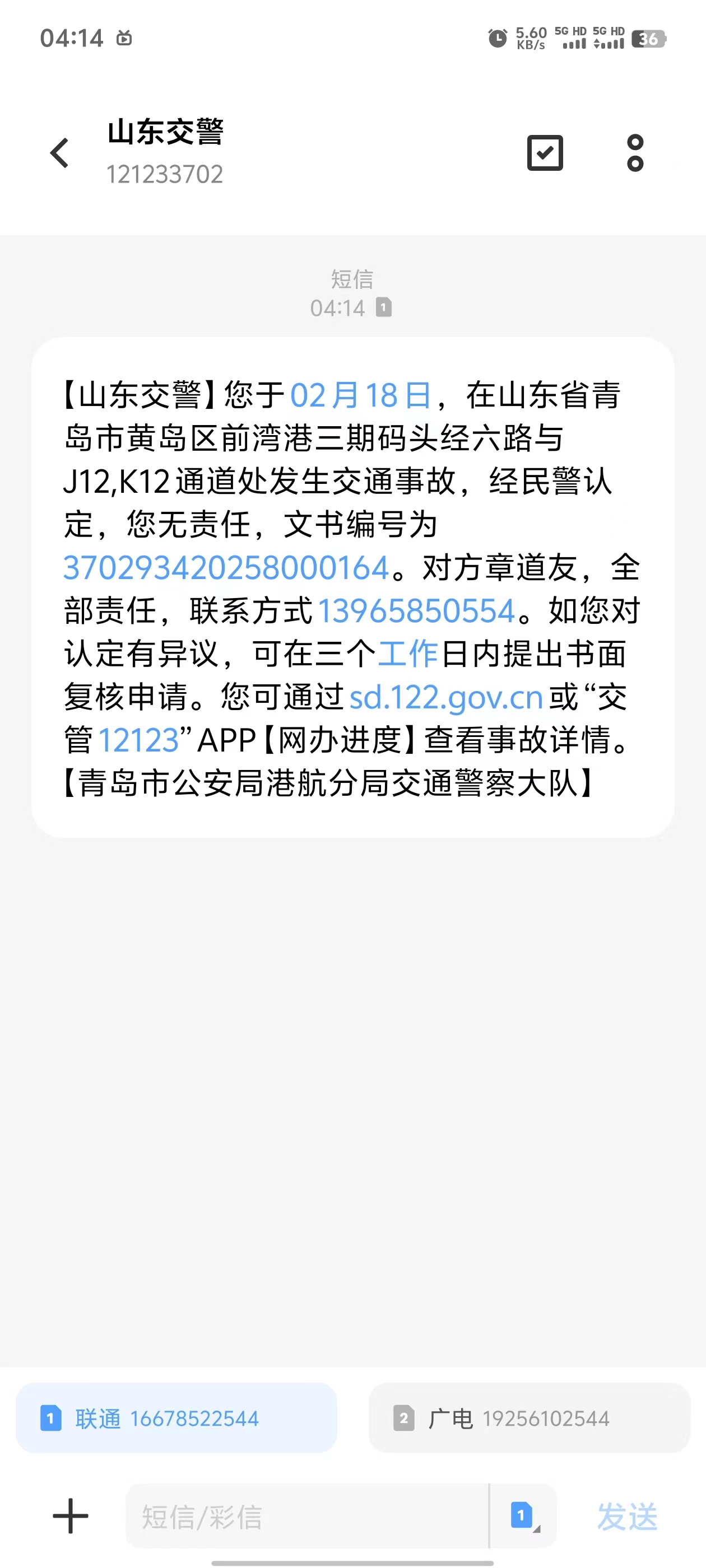Image resolution: width=706 pixels, height=1568 pixels.
Task: Open the sd.122.gov.cn link
Action: 446,698
